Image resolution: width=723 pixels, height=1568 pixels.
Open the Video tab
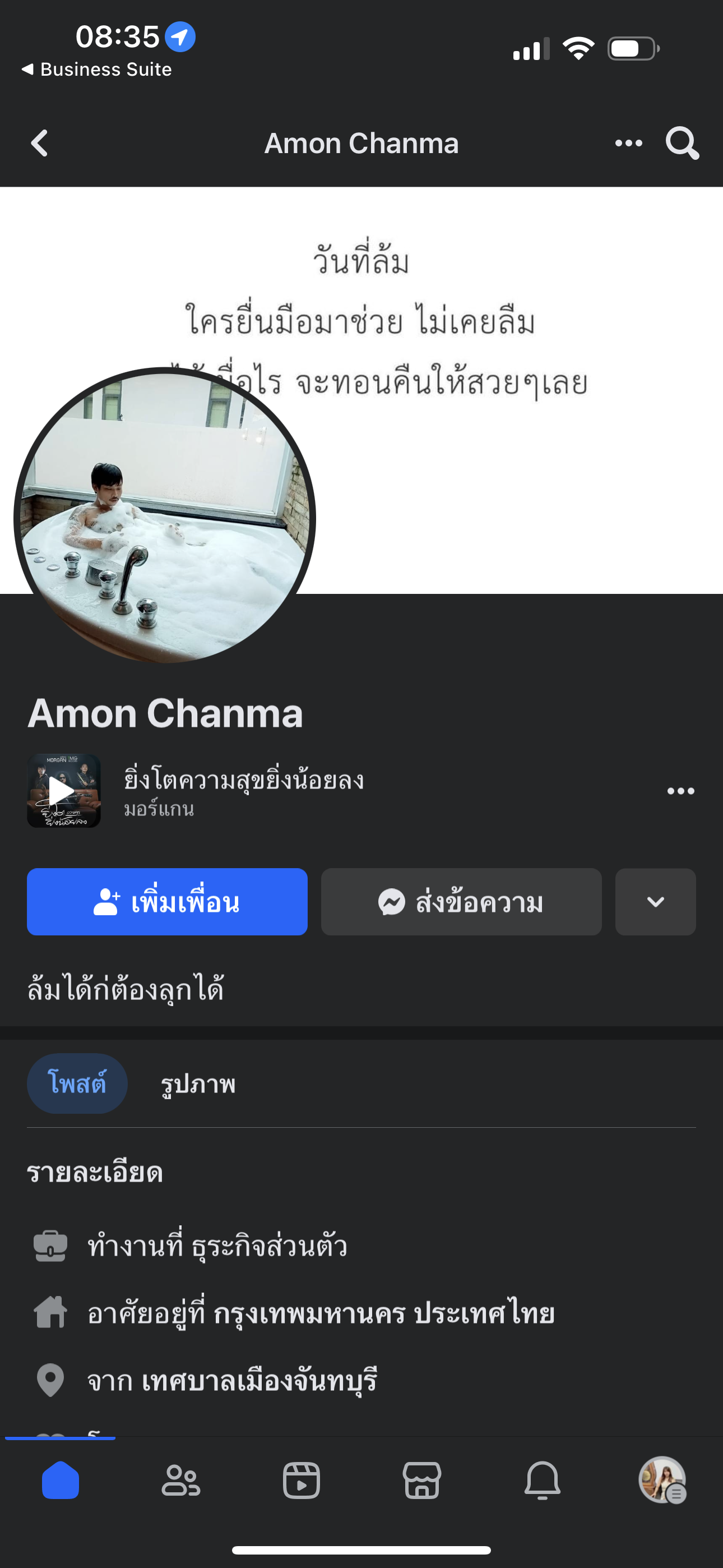click(302, 1481)
